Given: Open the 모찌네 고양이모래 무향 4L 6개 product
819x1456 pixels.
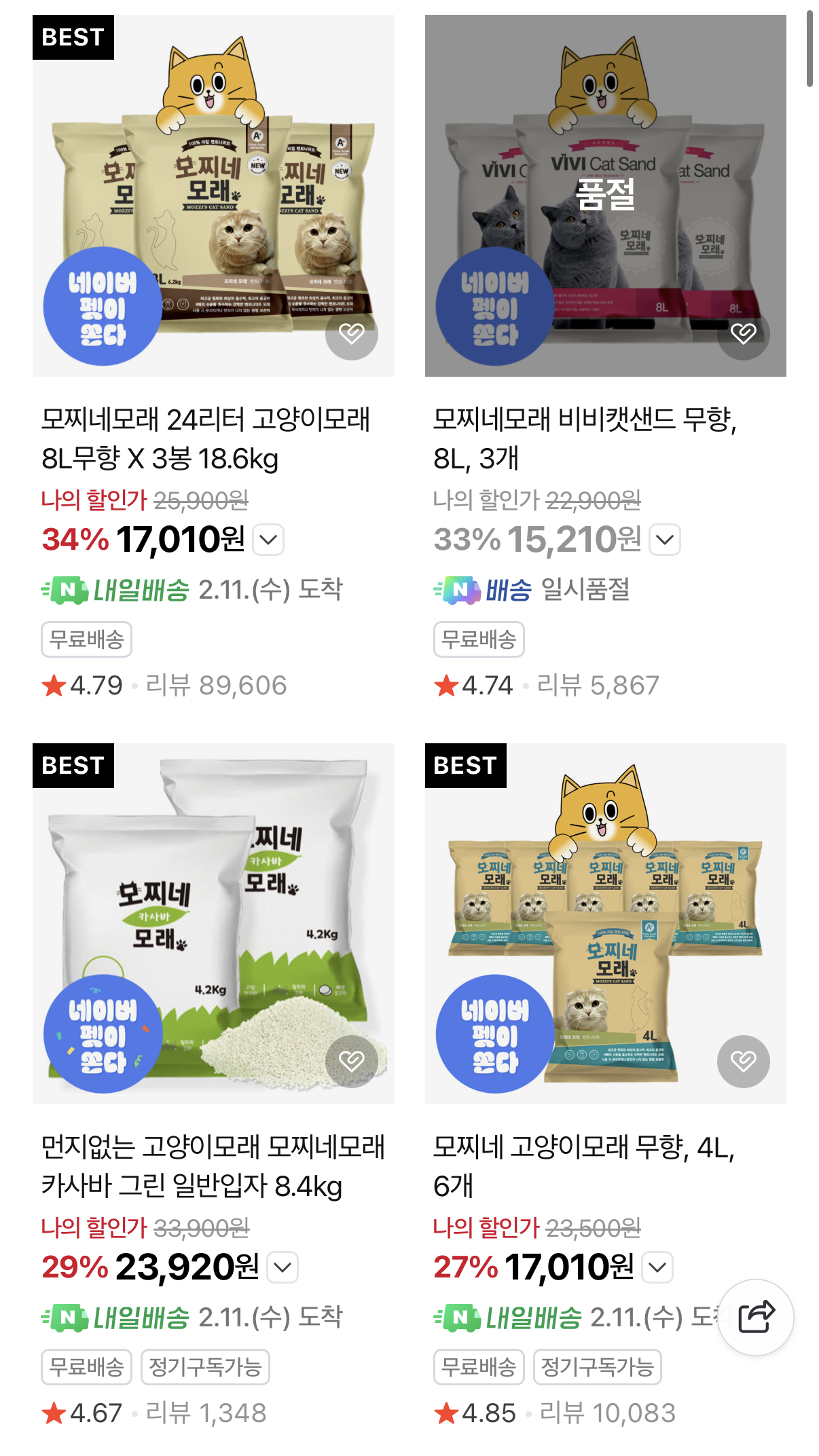Looking at the screenshot, I should tap(583, 1166).
